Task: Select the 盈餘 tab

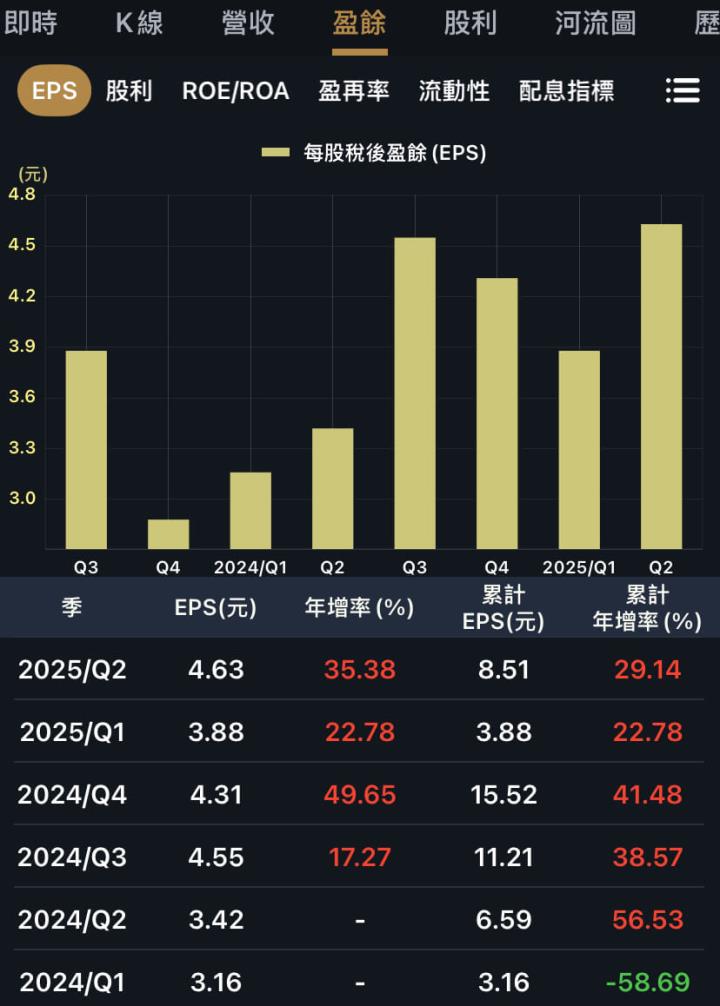Action: click(359, 23)
